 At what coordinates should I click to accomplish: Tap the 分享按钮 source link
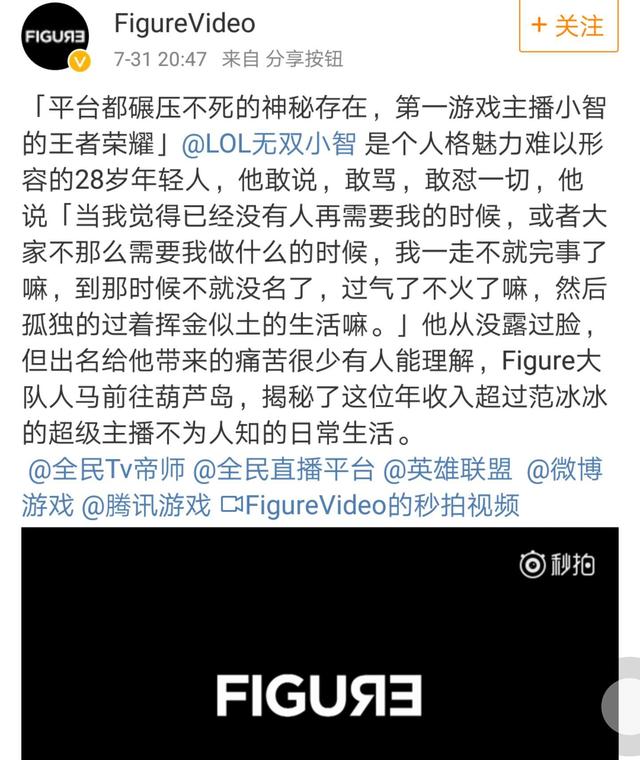pyautogui.click(x=304, y=59)
